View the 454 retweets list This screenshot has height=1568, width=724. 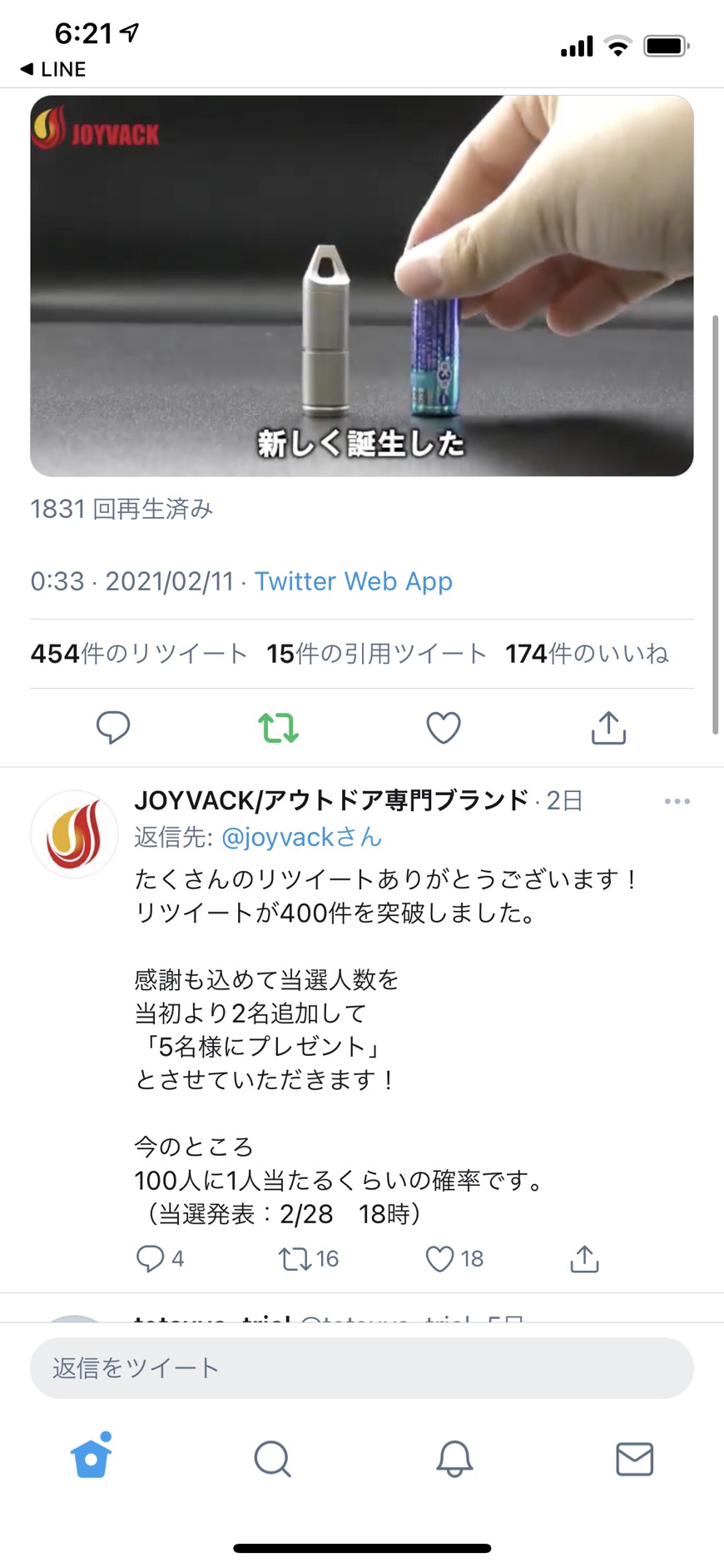click(139, 654)
